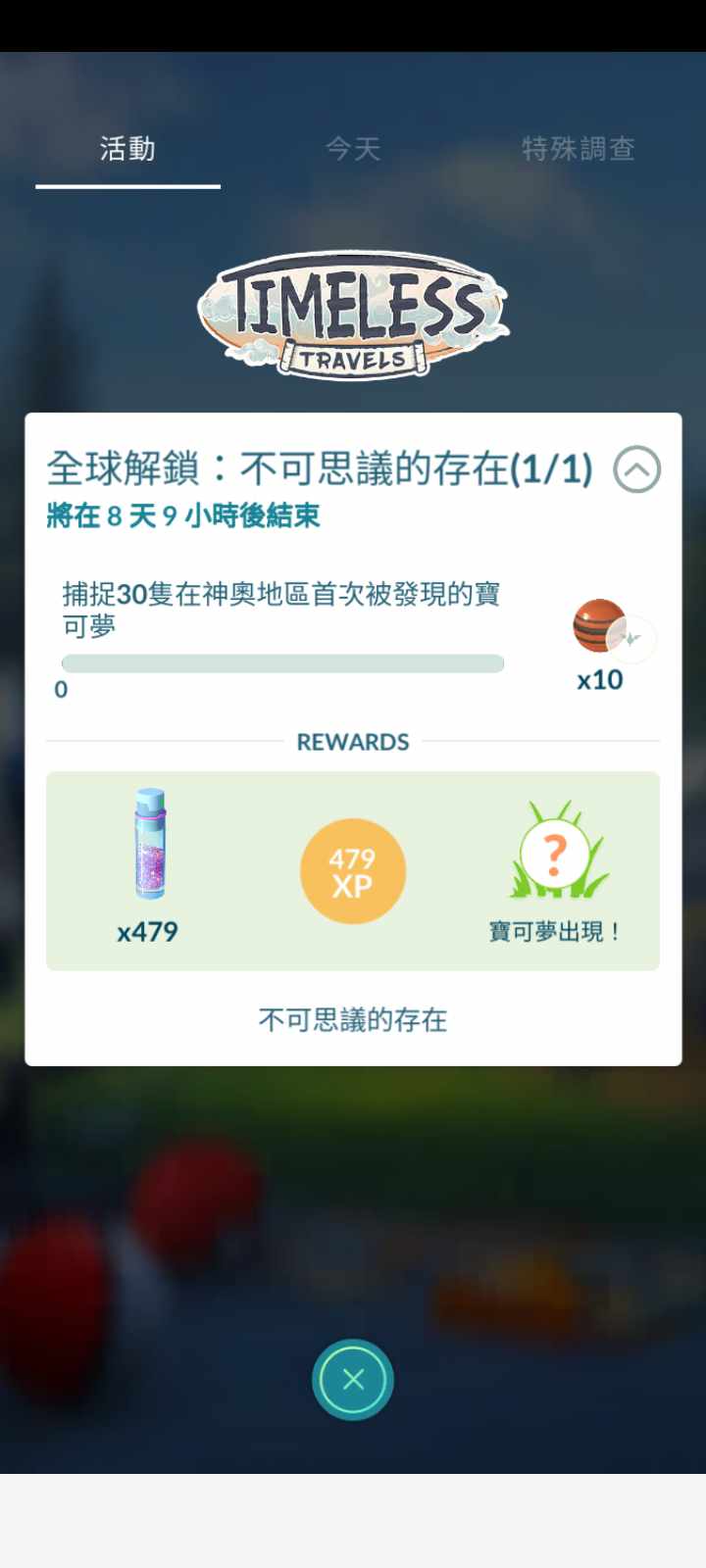Open the 特殊調查 tab
Screen dimensions: 706x1568
point(578,149)
